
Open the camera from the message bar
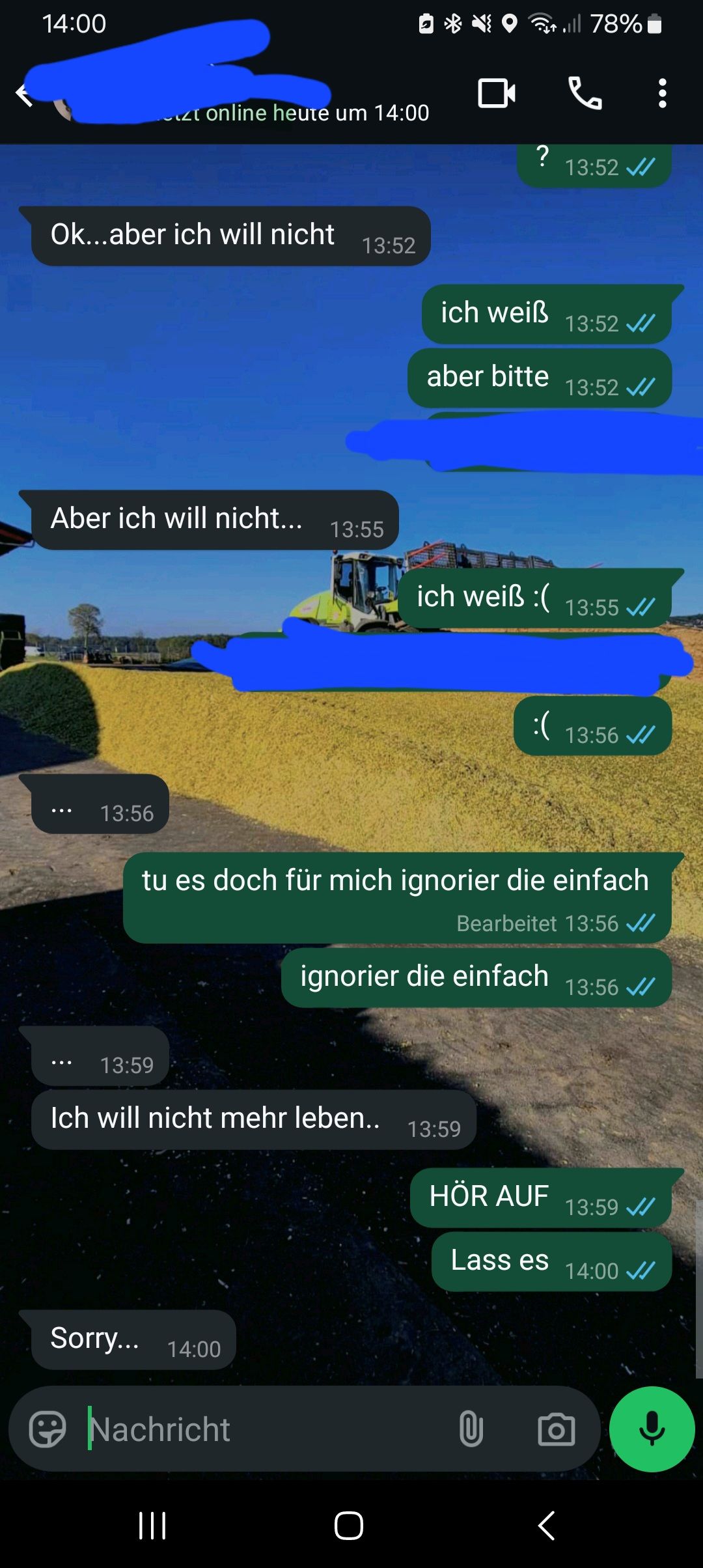click(x=556, y=1429)
